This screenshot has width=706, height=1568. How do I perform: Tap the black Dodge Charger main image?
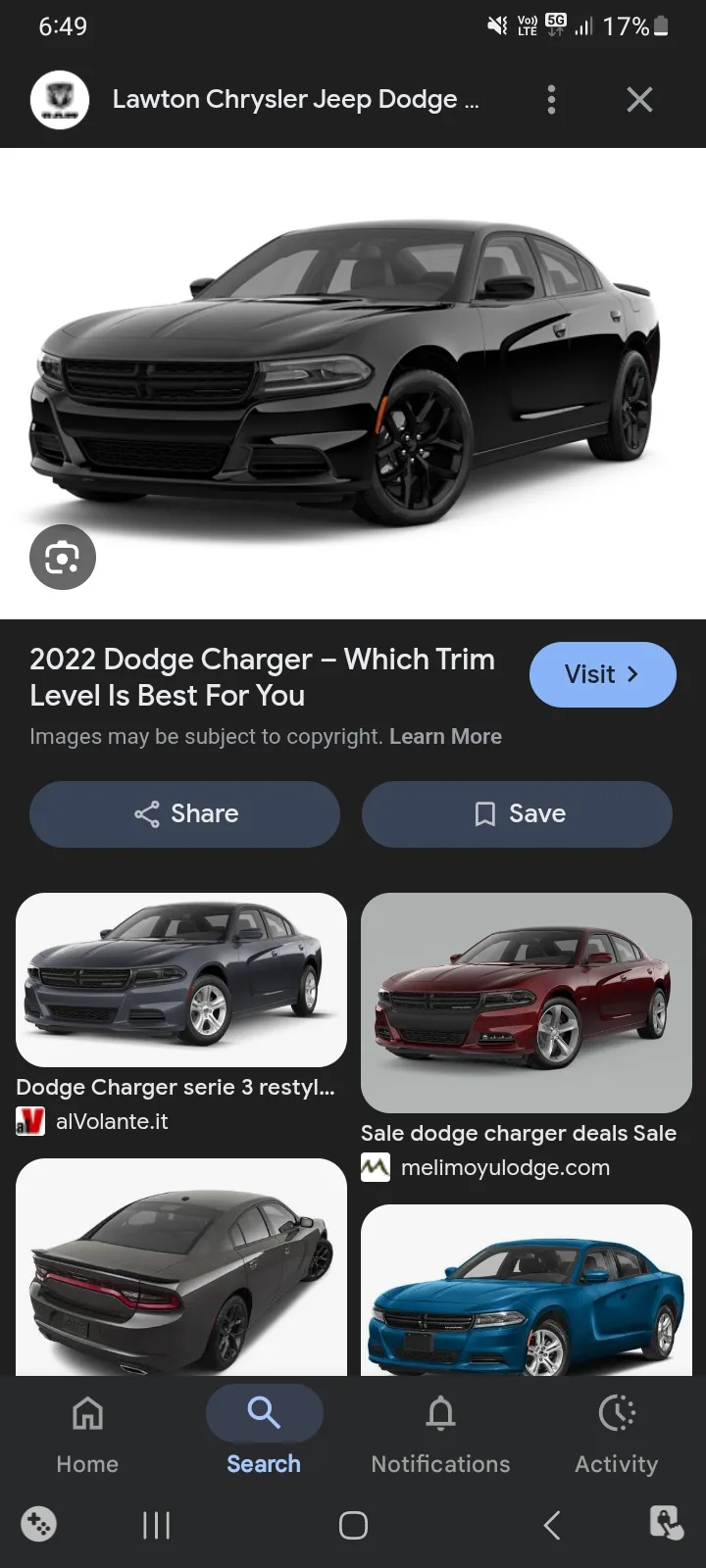pyautogui.click(x=353, y=372)
